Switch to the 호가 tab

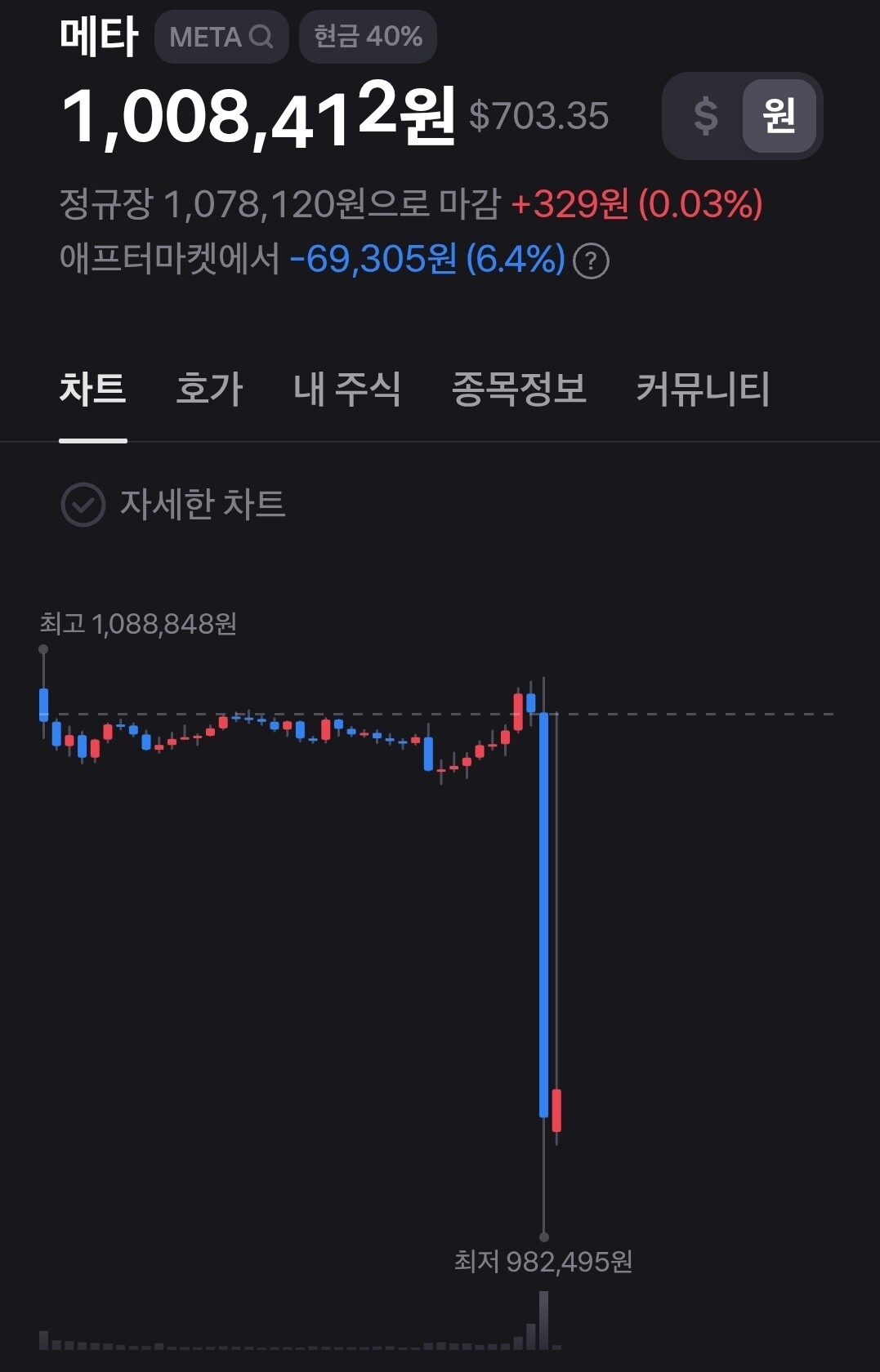coord(209,389)
